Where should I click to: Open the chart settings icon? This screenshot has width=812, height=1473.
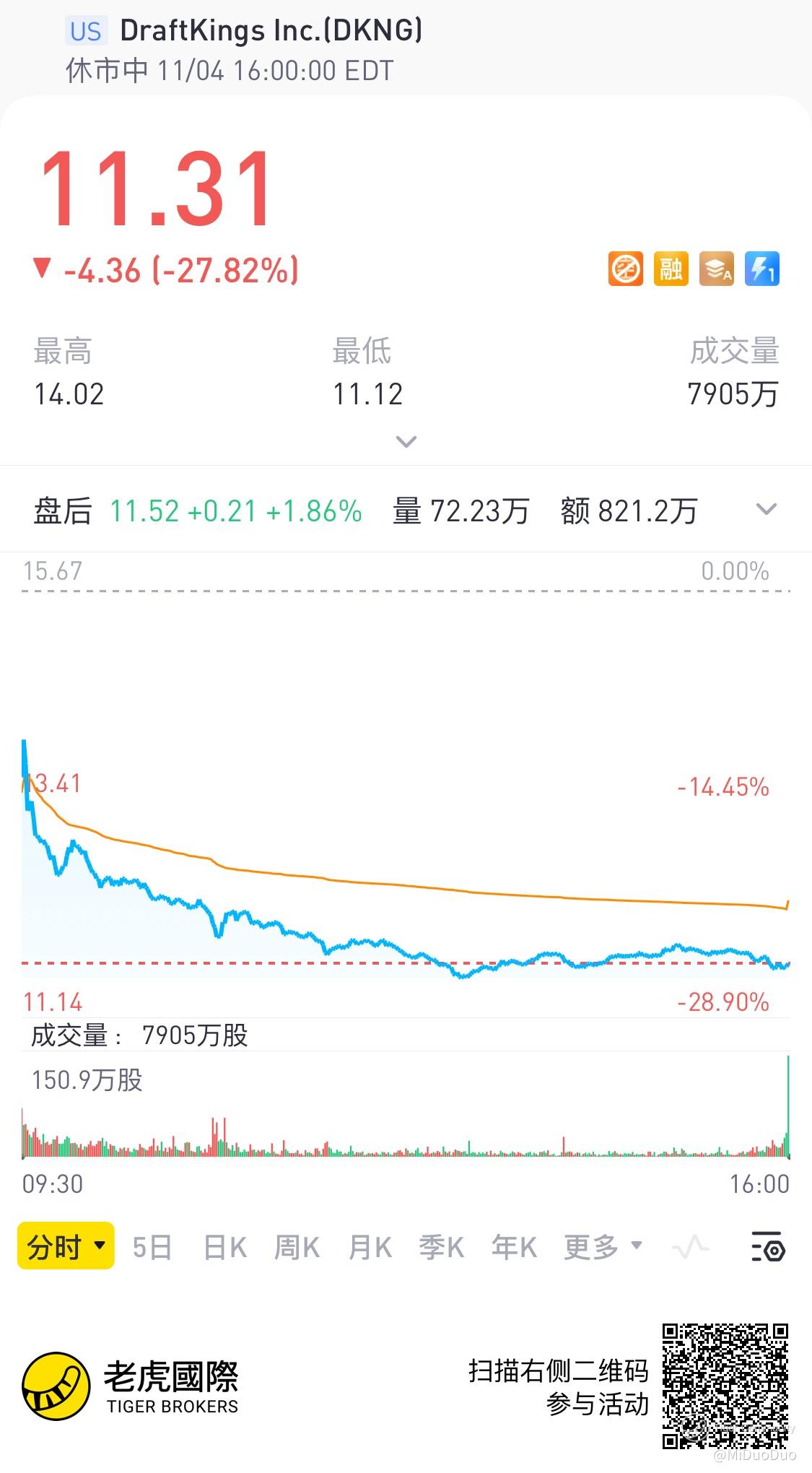[768, 1247]
